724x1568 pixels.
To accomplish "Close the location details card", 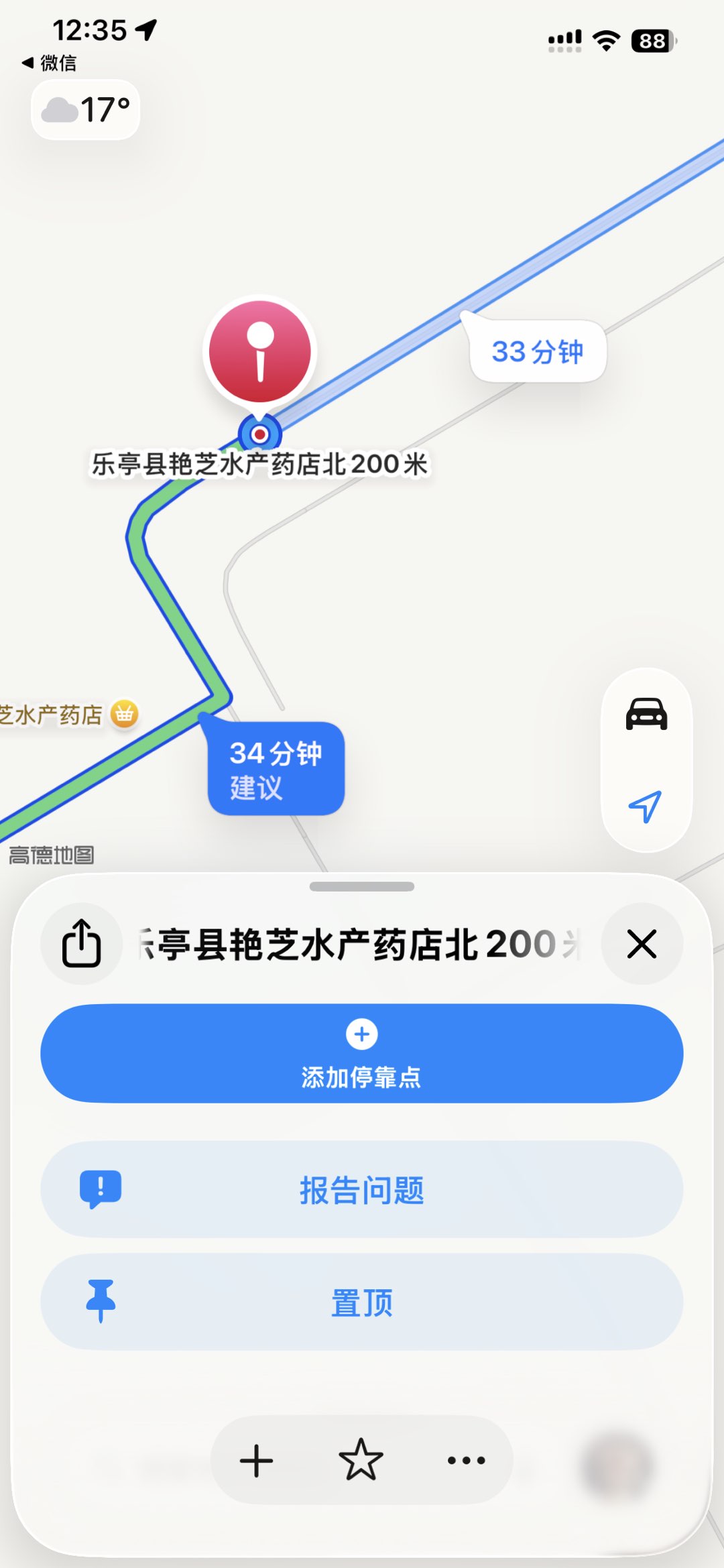I will pyautogui.click(x=642, y=944).
